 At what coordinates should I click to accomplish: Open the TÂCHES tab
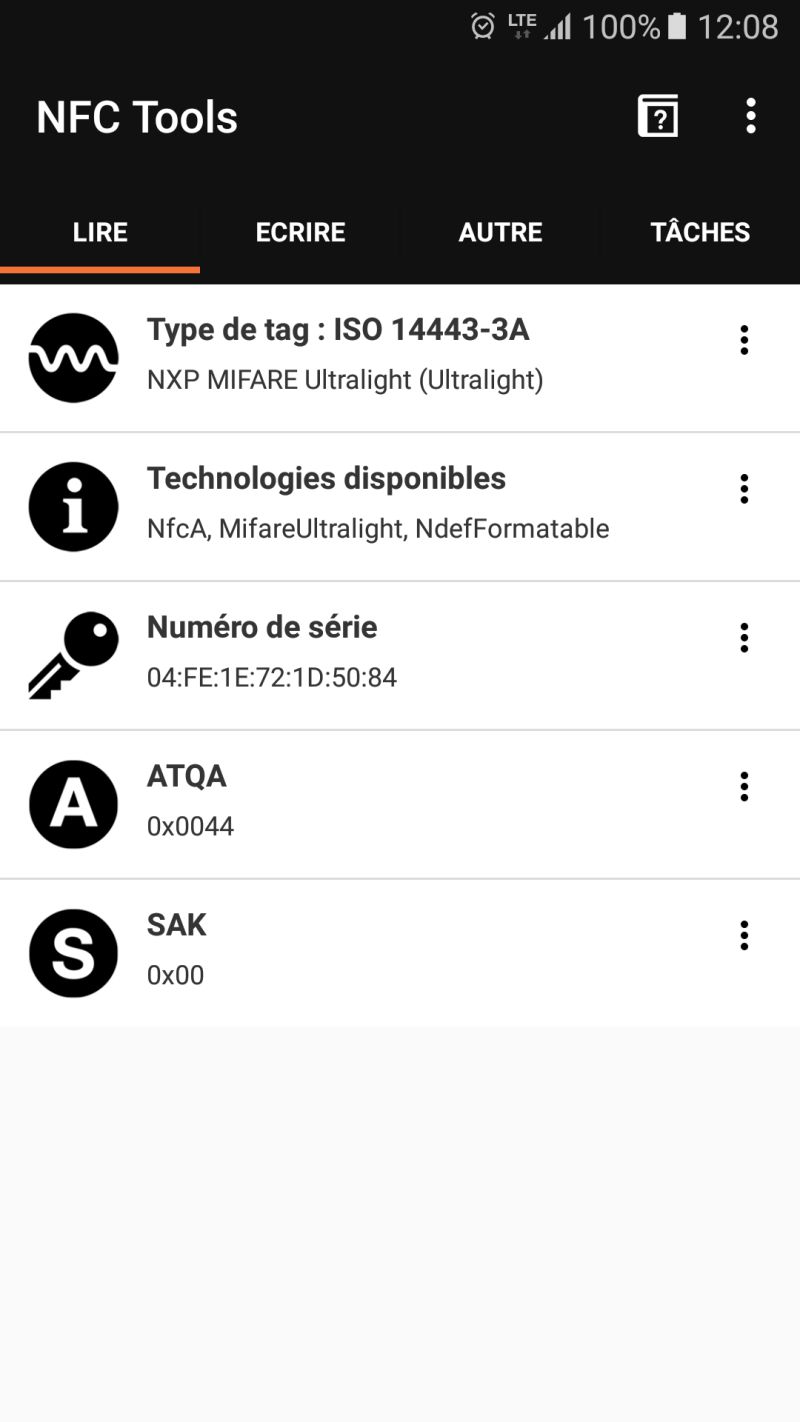pyautogui.click(x=700, y=232)
